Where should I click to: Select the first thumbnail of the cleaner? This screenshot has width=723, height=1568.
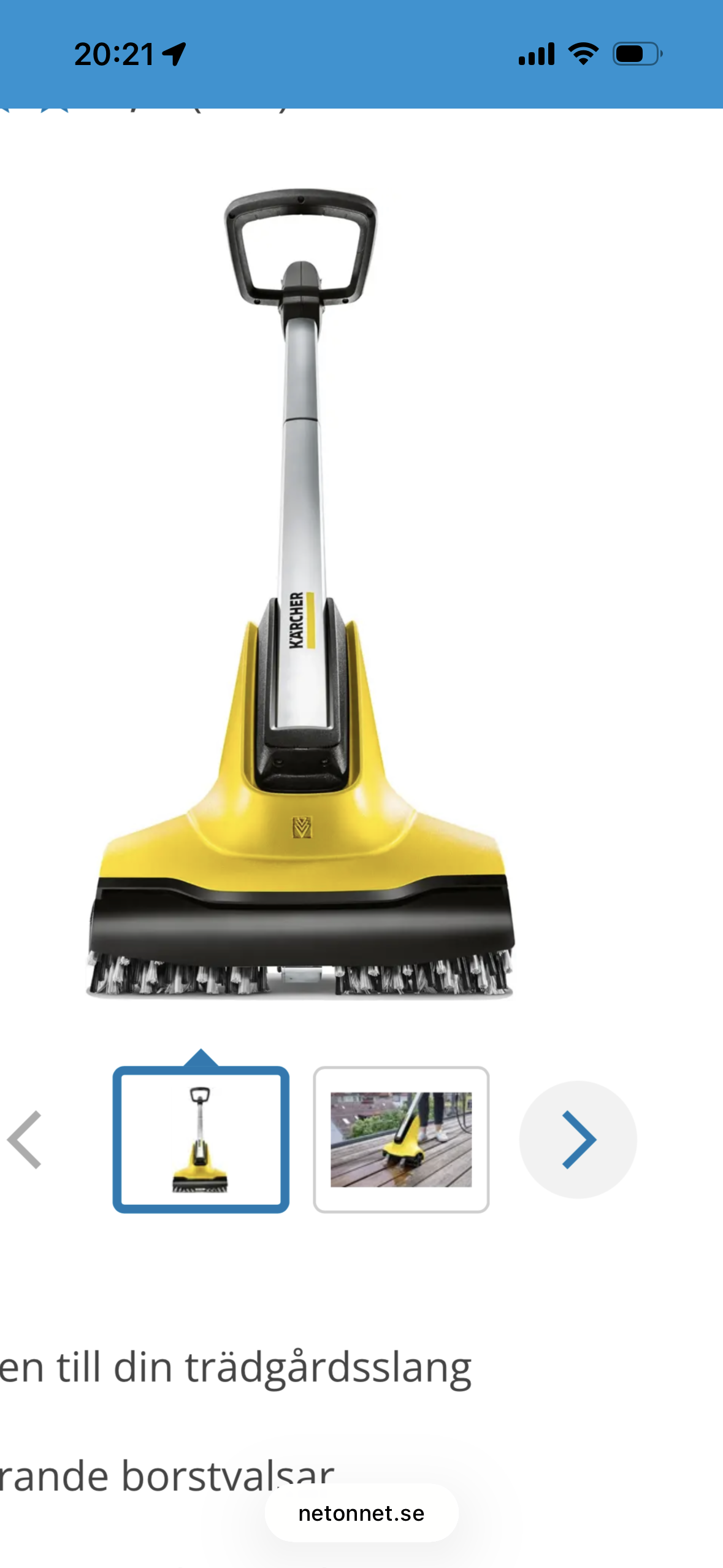click(201, 1139)
